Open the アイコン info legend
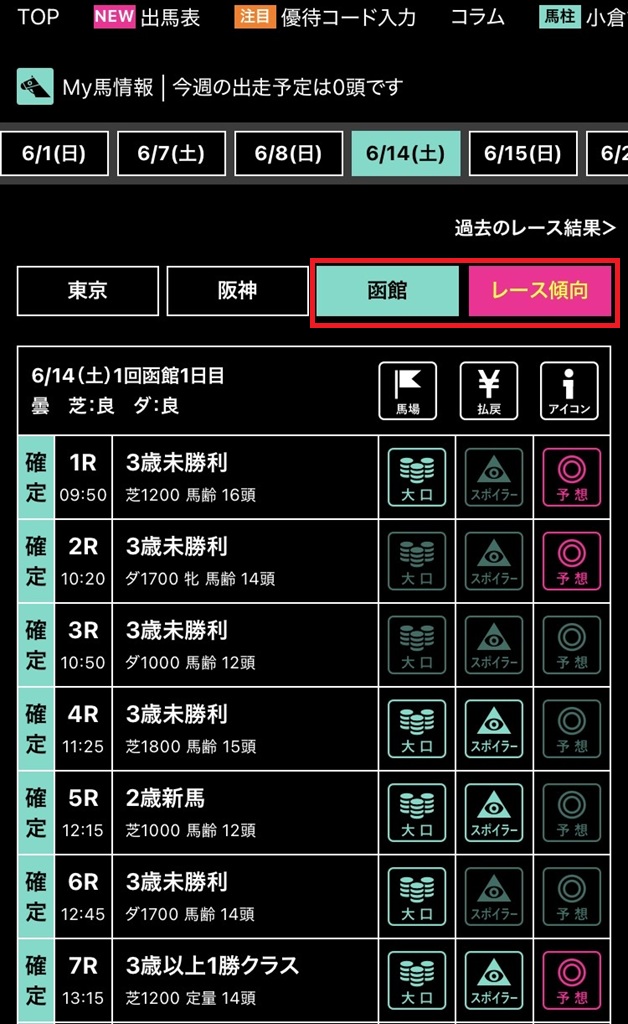 [569, 391]
